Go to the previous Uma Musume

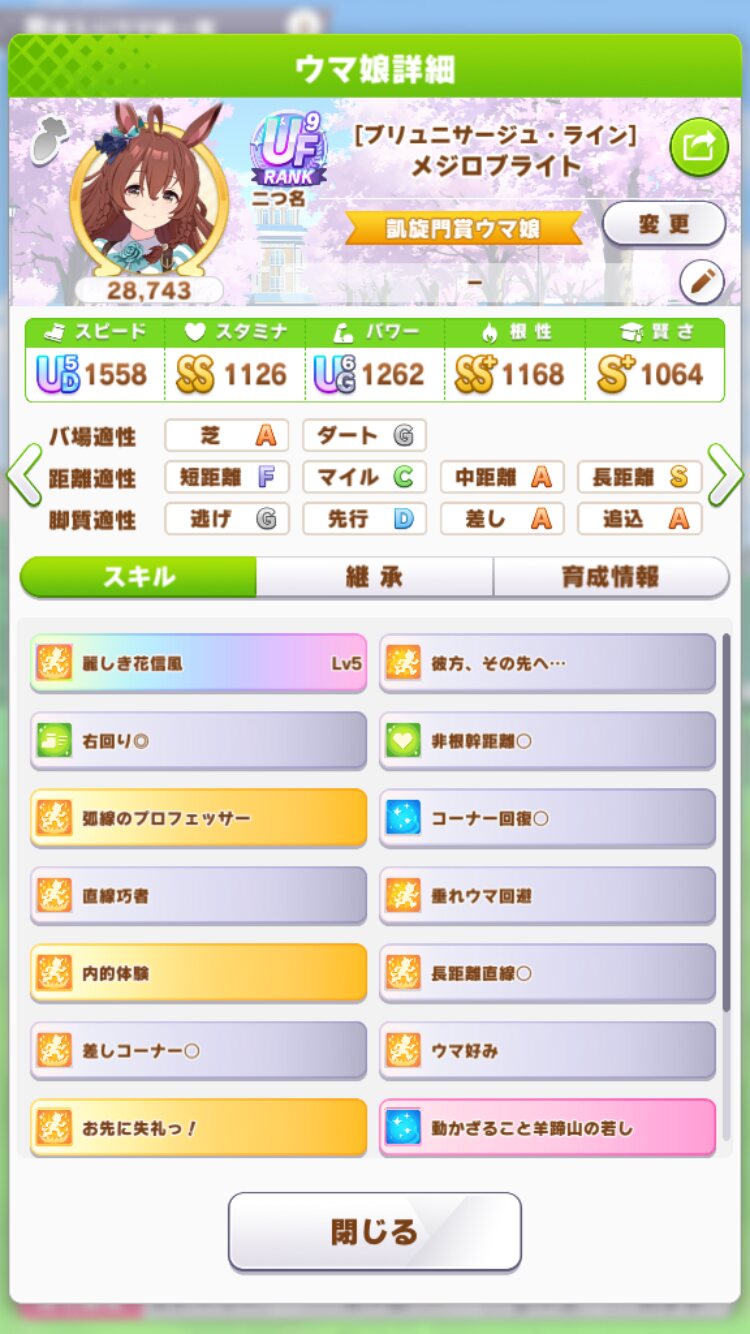click(x=22, y=476)
